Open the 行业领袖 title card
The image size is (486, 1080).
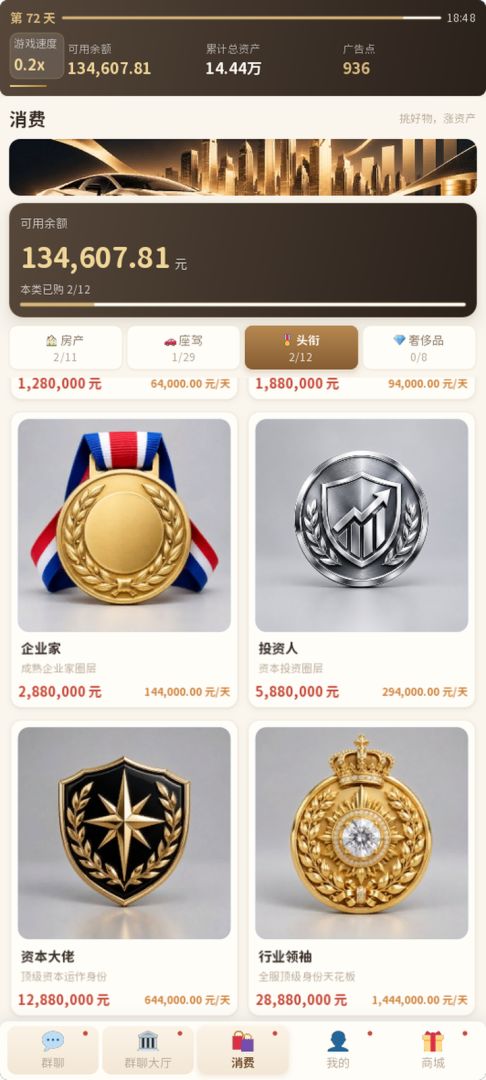pos(361,868)
